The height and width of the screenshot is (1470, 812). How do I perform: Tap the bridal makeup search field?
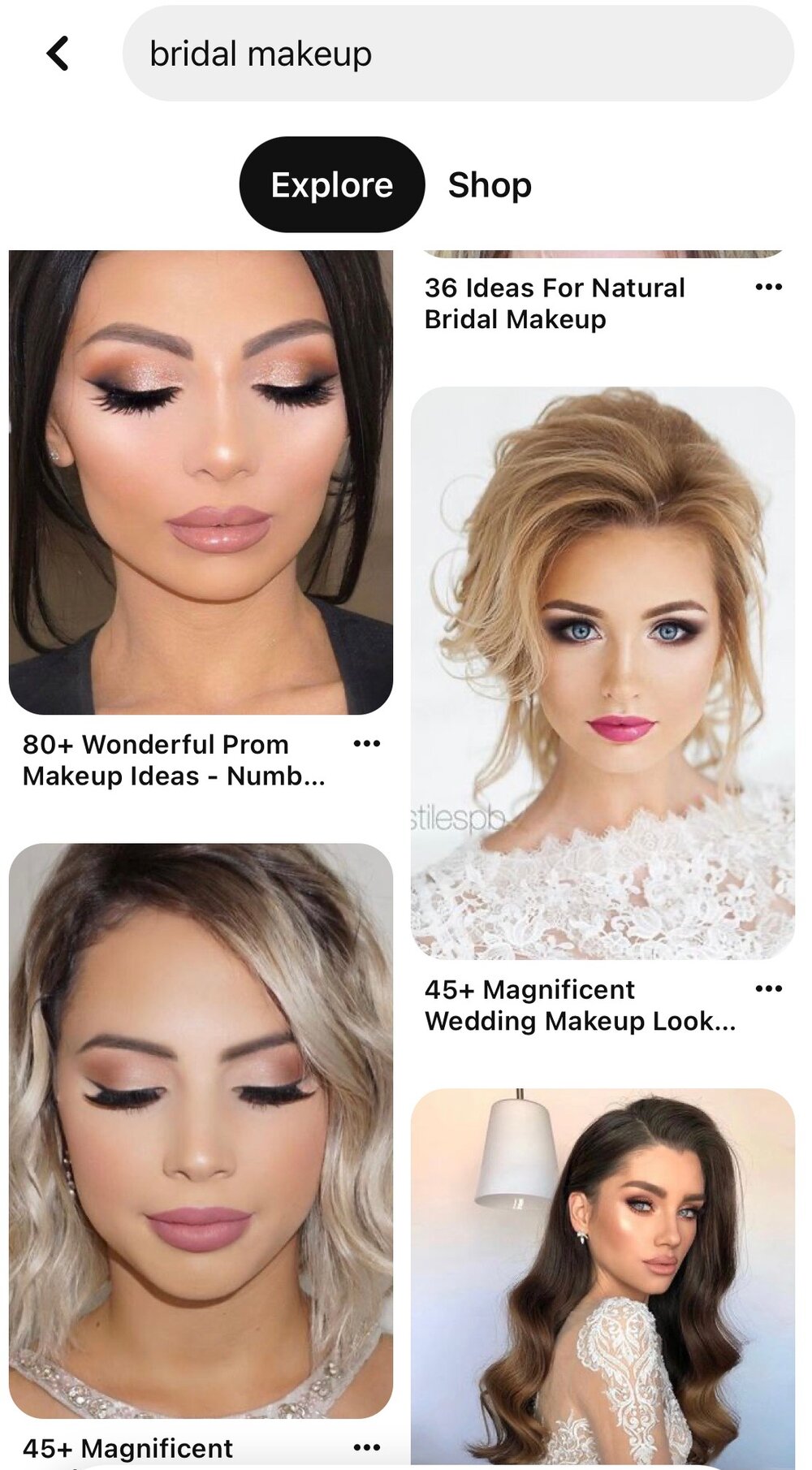click(457, 54)
